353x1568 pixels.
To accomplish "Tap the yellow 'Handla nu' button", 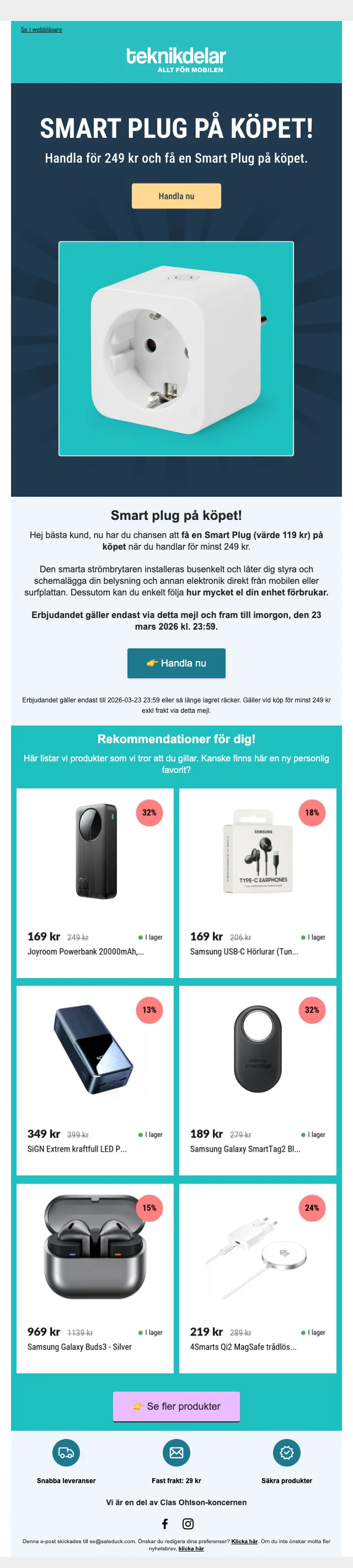I will coord(176,196).
